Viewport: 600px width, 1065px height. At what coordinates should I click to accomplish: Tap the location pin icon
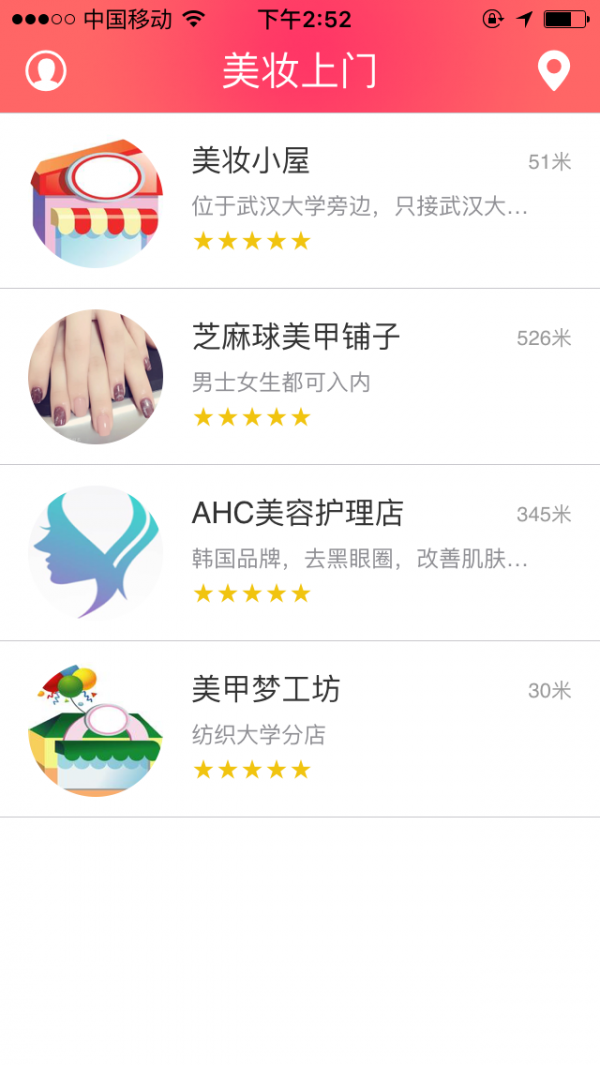click(x=553, y=71)
